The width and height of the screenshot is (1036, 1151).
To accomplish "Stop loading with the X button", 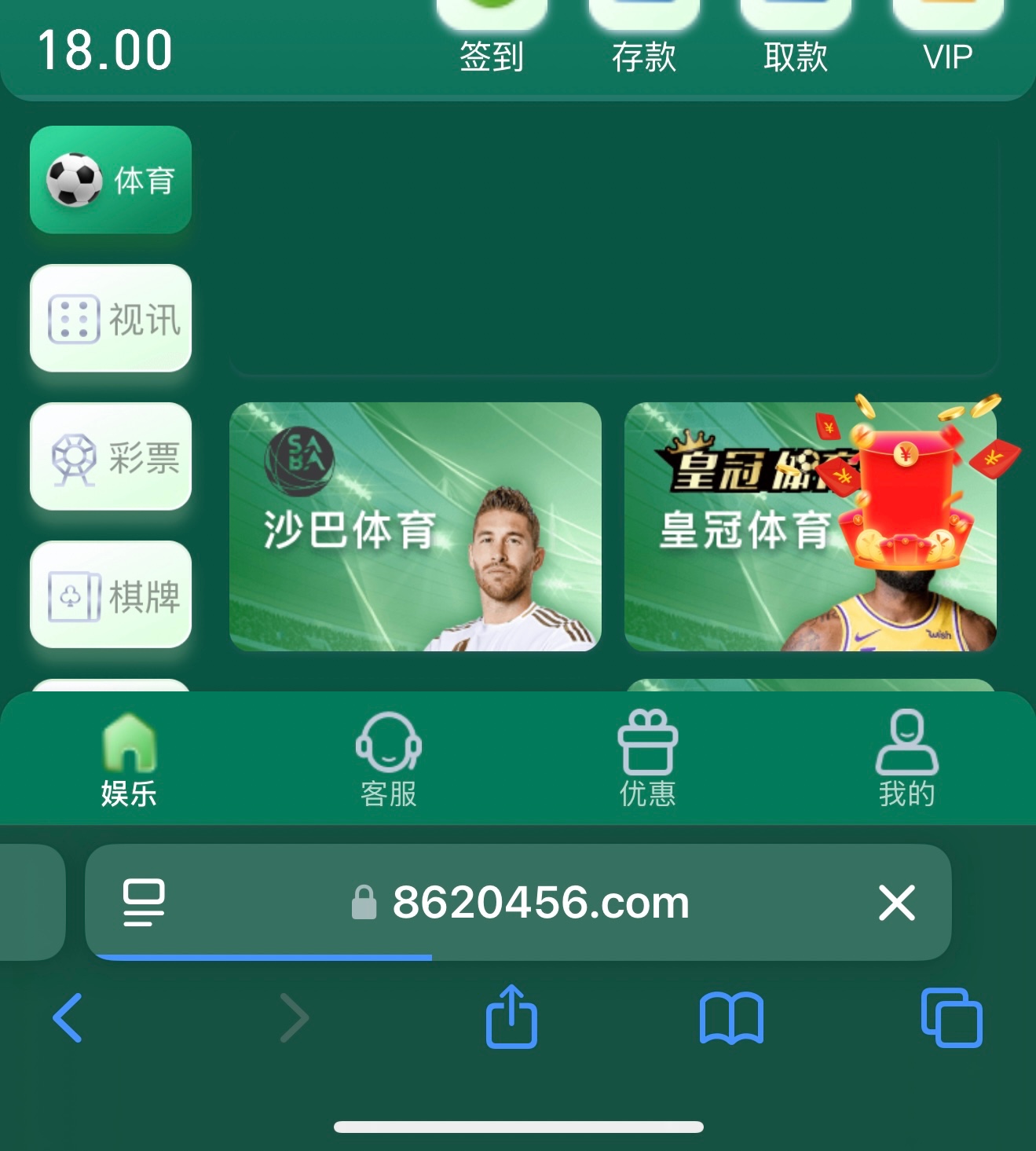I will click(897, 902).
